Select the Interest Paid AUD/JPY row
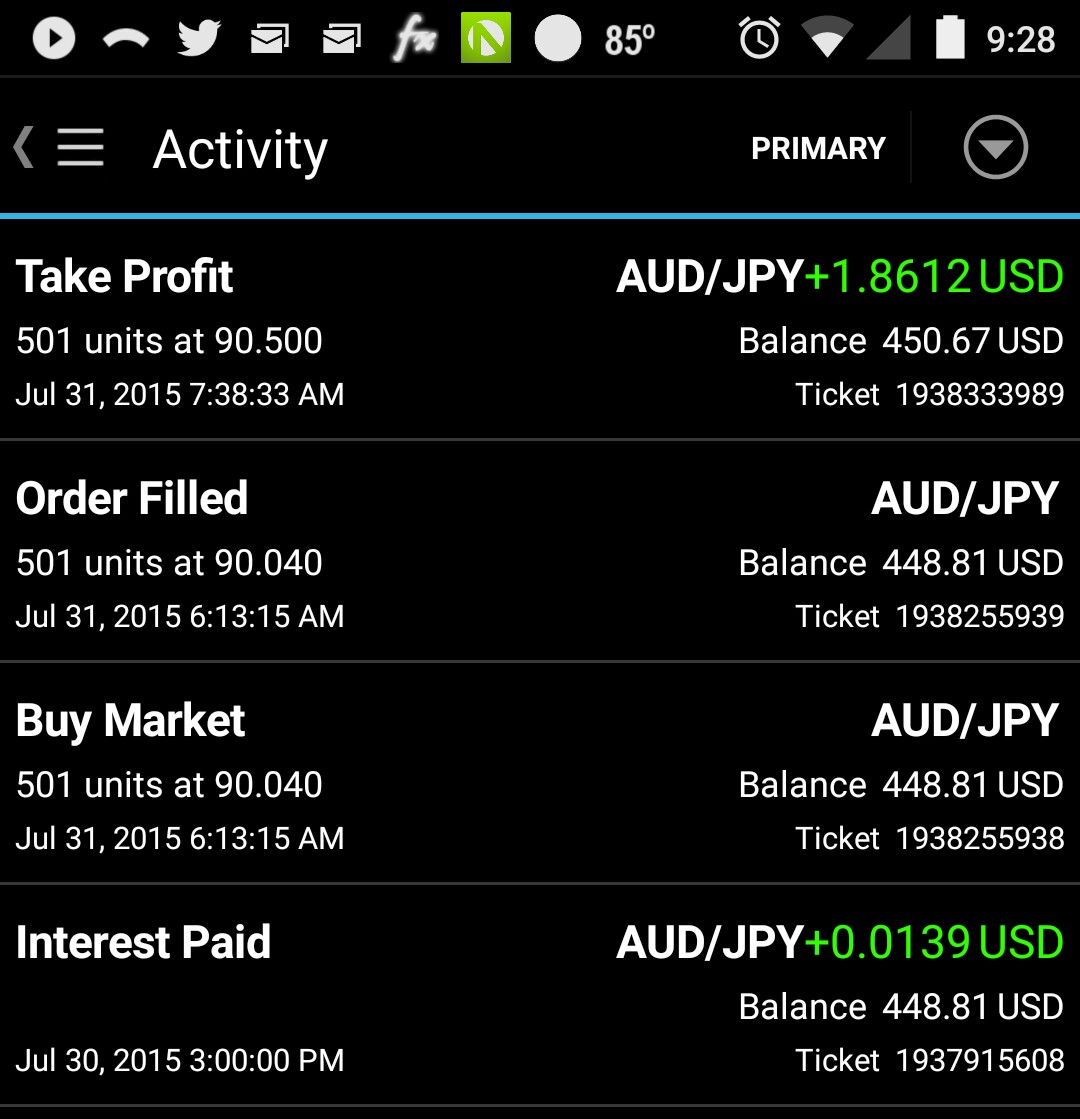Image resolution: width=1080 pixels, height=1119 pixels. coord(540,996)
